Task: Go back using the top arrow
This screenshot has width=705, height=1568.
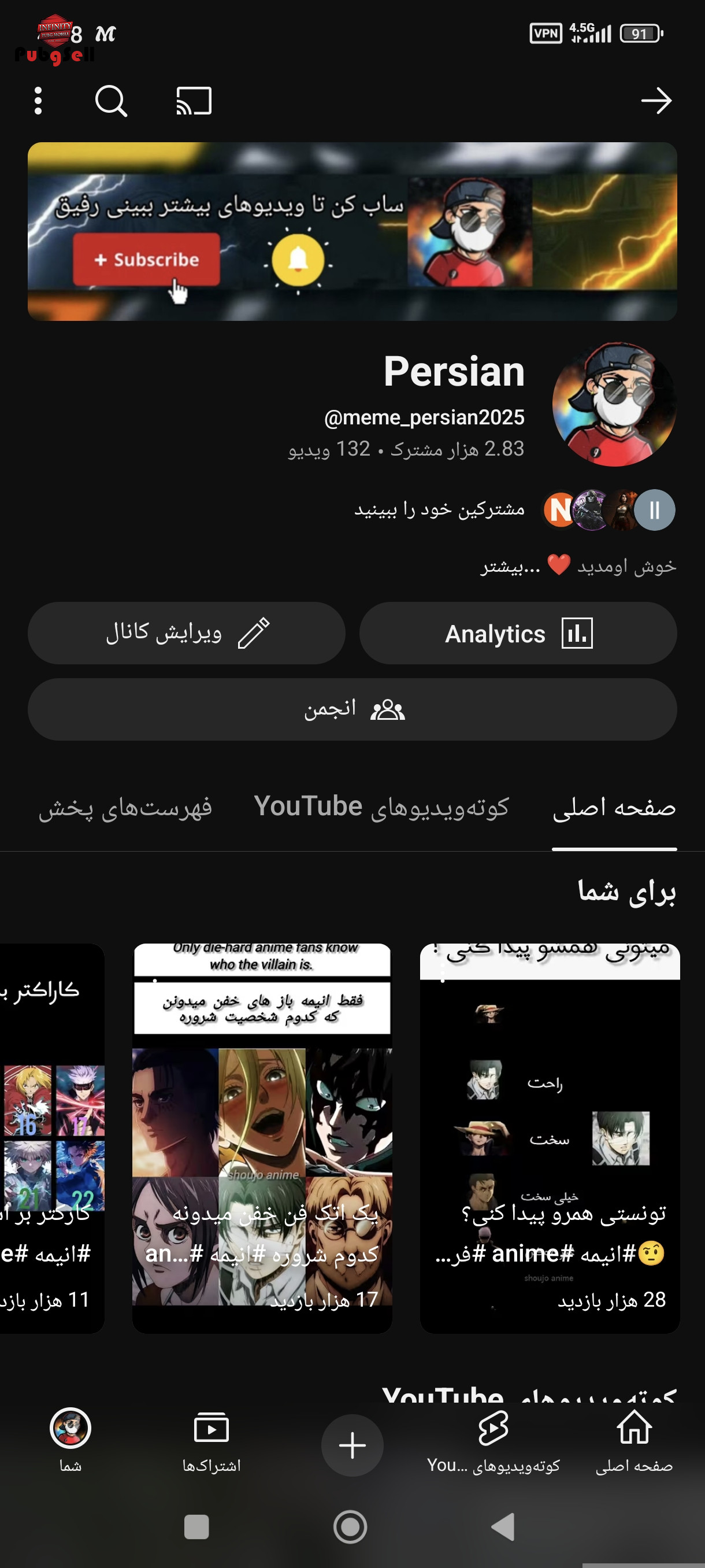Action: (x=656, y=101)
